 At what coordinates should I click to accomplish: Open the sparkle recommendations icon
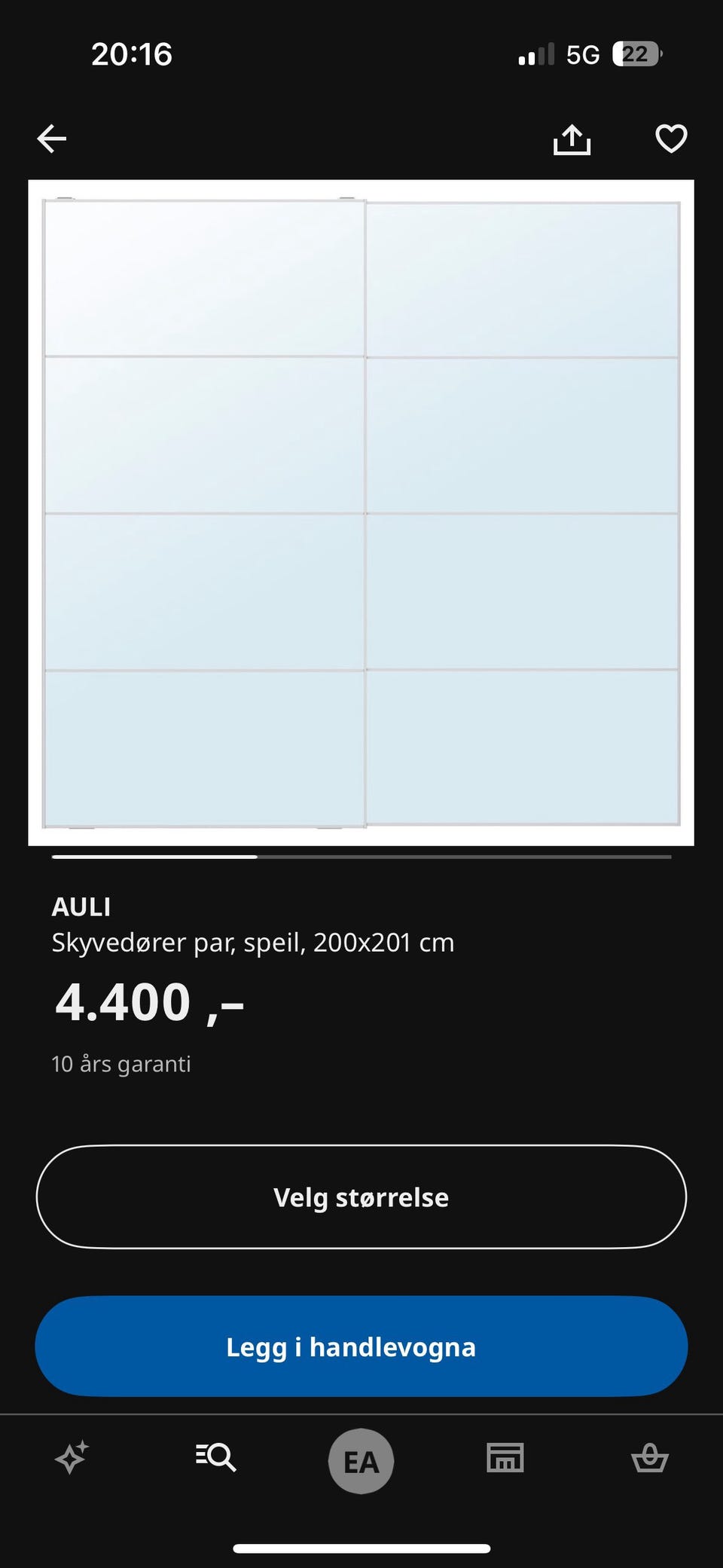[x=72, y=1459]
